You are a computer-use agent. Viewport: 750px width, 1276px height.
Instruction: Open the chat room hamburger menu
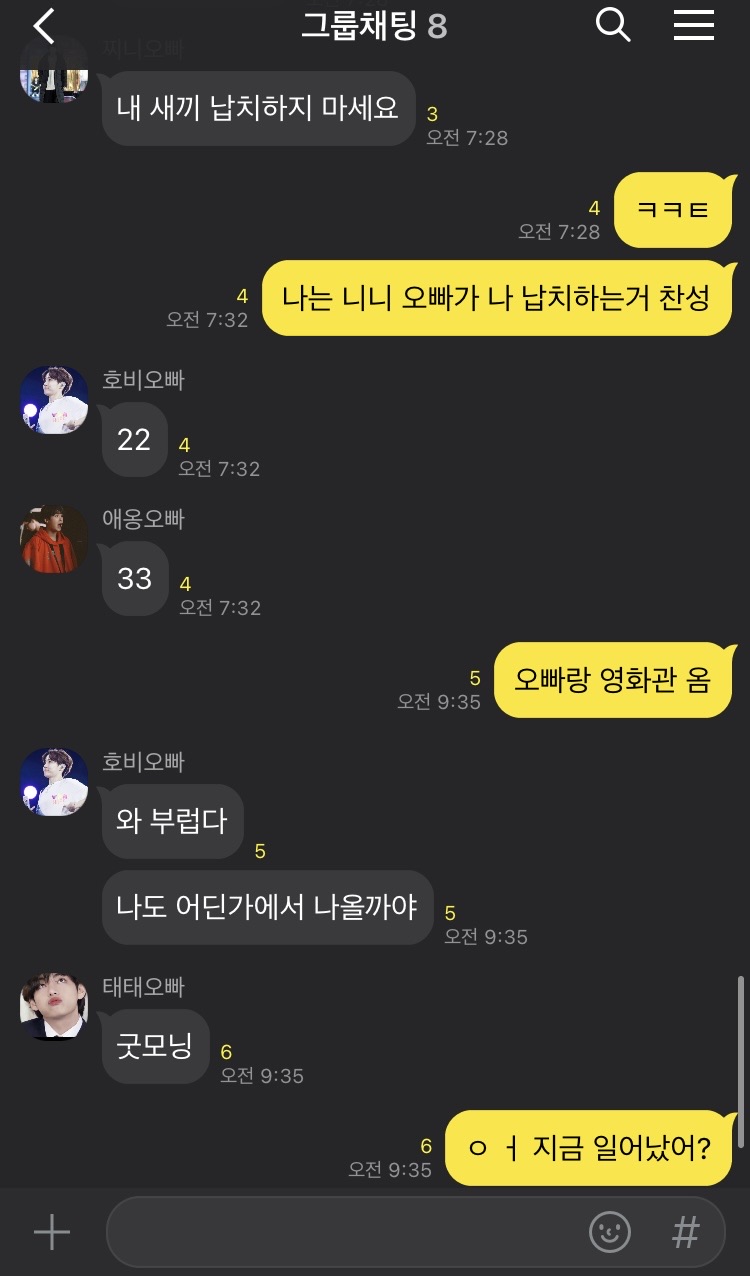point(694,25)
